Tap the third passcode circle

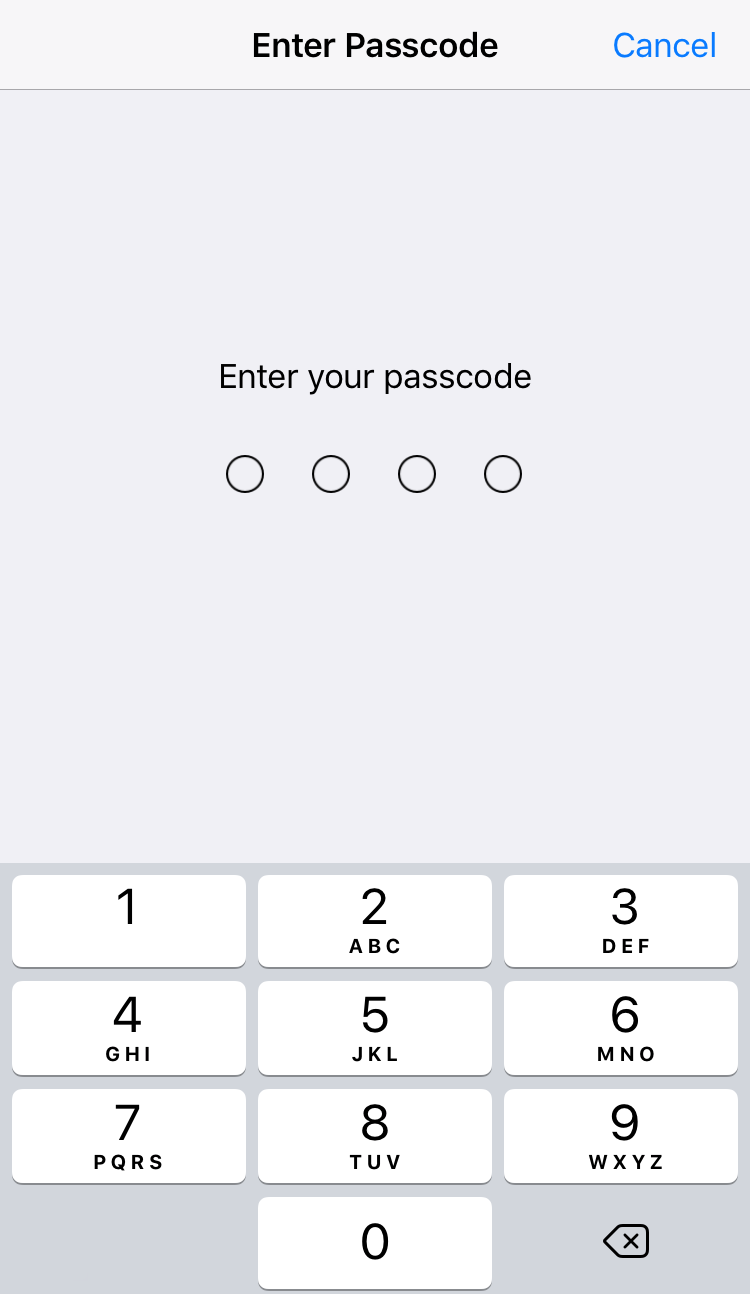(417, 473)
